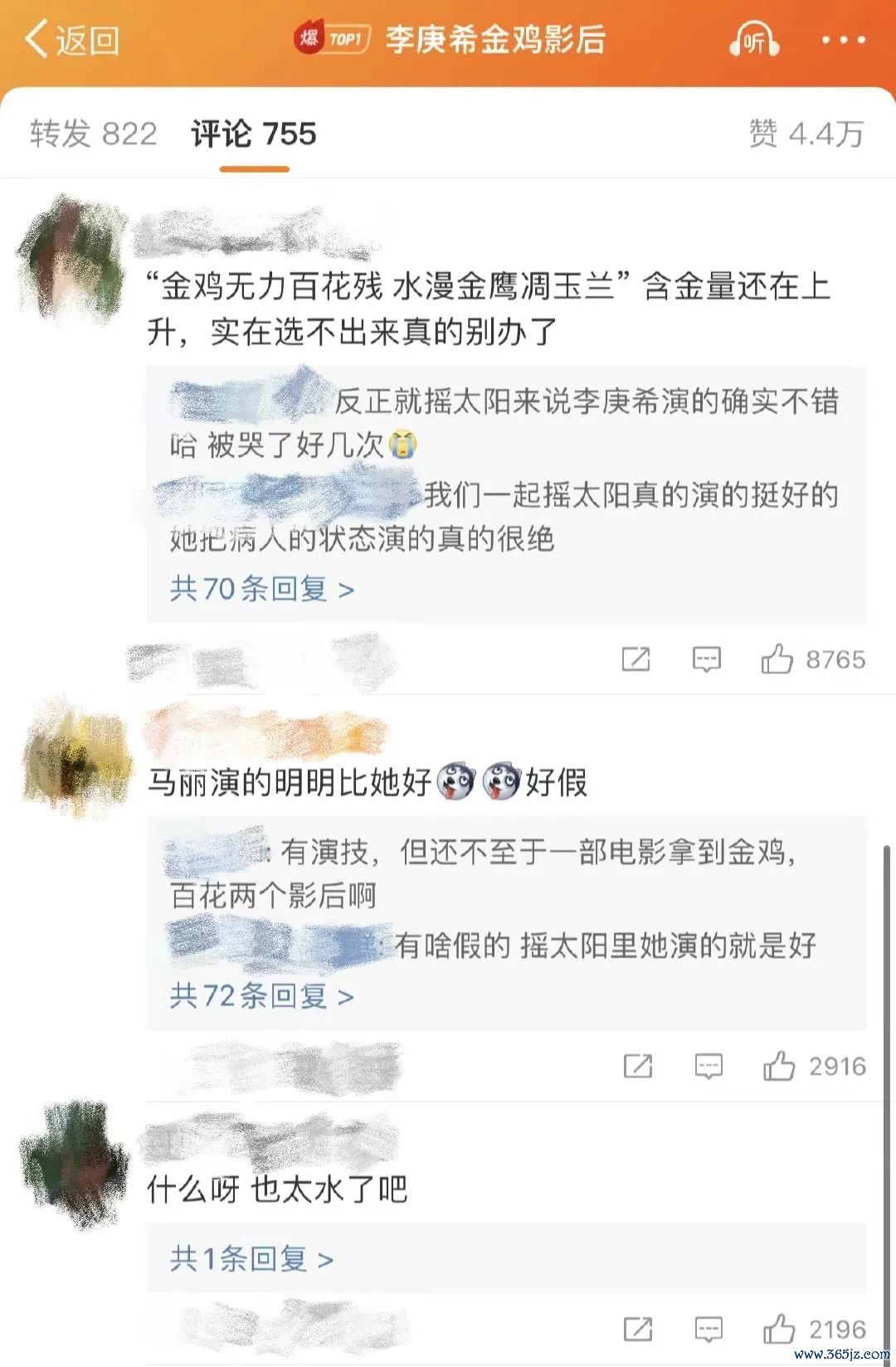Viewport: 896px width, 1367px height.
Task: Go back using 返回 arrow
Action: (x=71, y=40)
